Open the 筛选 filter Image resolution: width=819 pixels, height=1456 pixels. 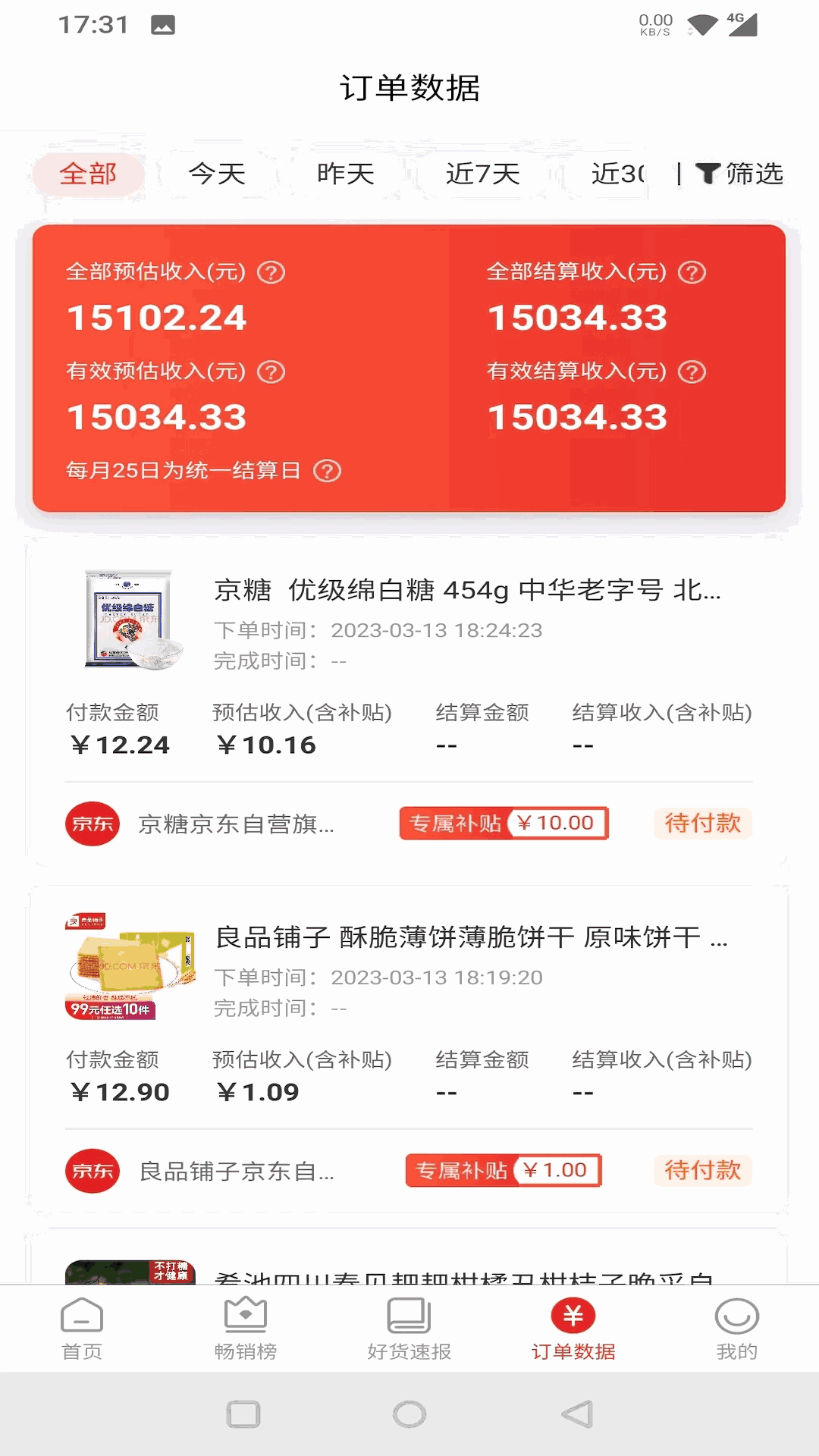click(x=739, y=174)
